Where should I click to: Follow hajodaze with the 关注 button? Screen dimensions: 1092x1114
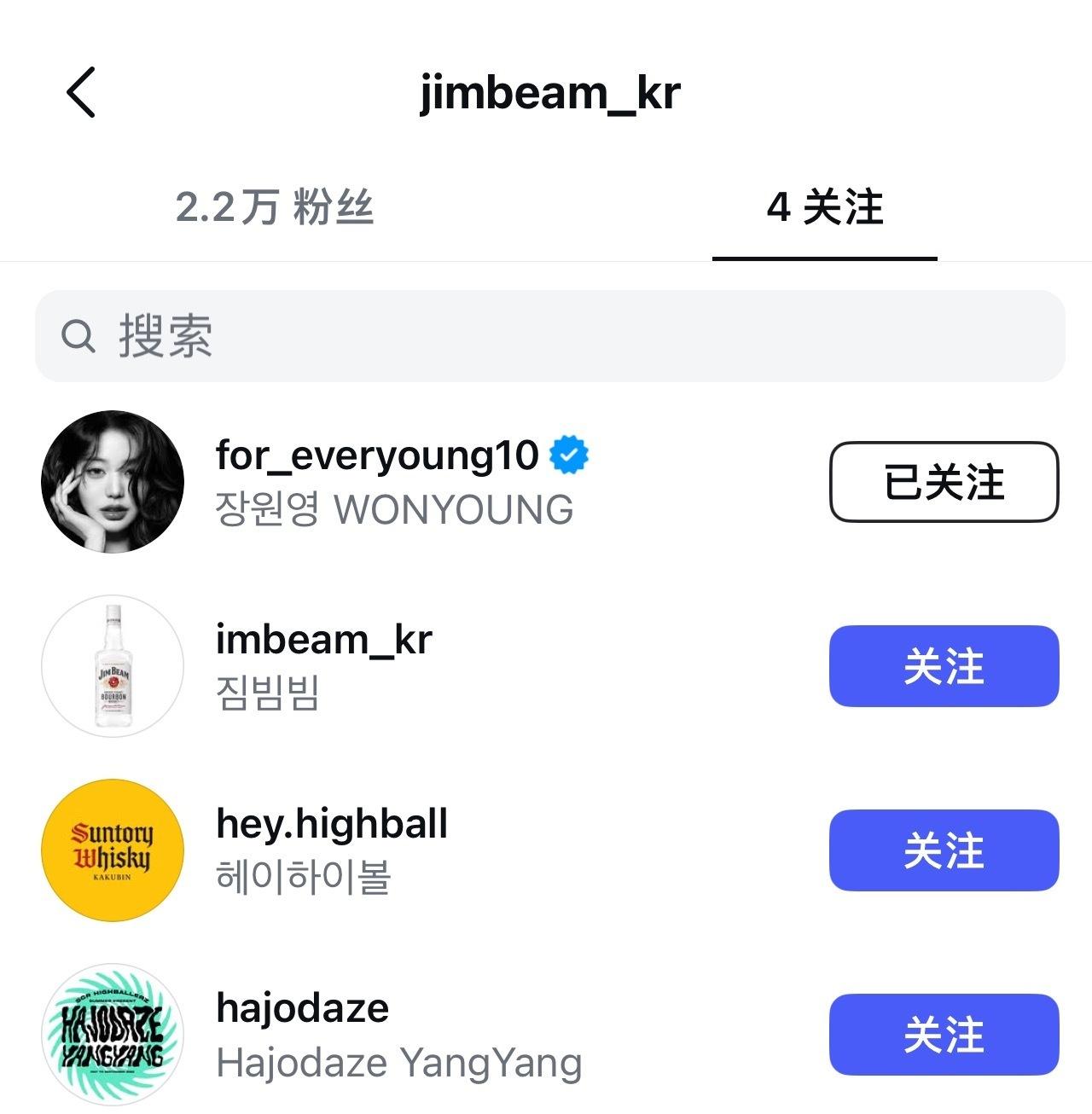944,1035
